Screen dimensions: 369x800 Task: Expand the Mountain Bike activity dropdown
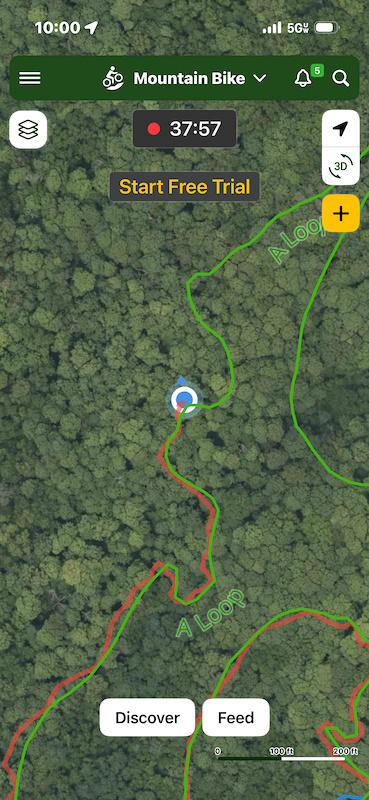click(x=184, y=78)
